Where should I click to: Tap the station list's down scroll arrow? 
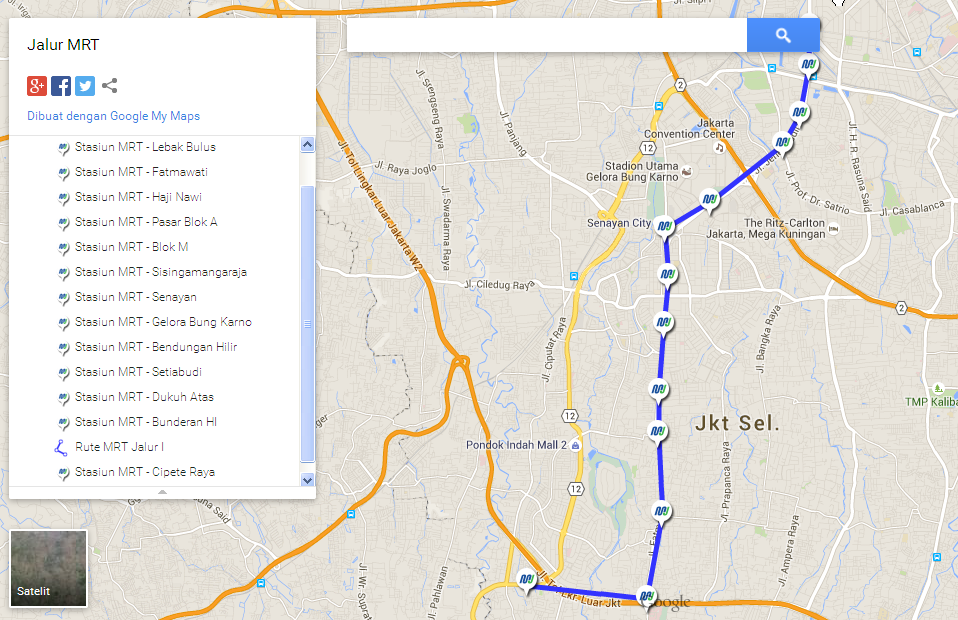click(307, 480)
